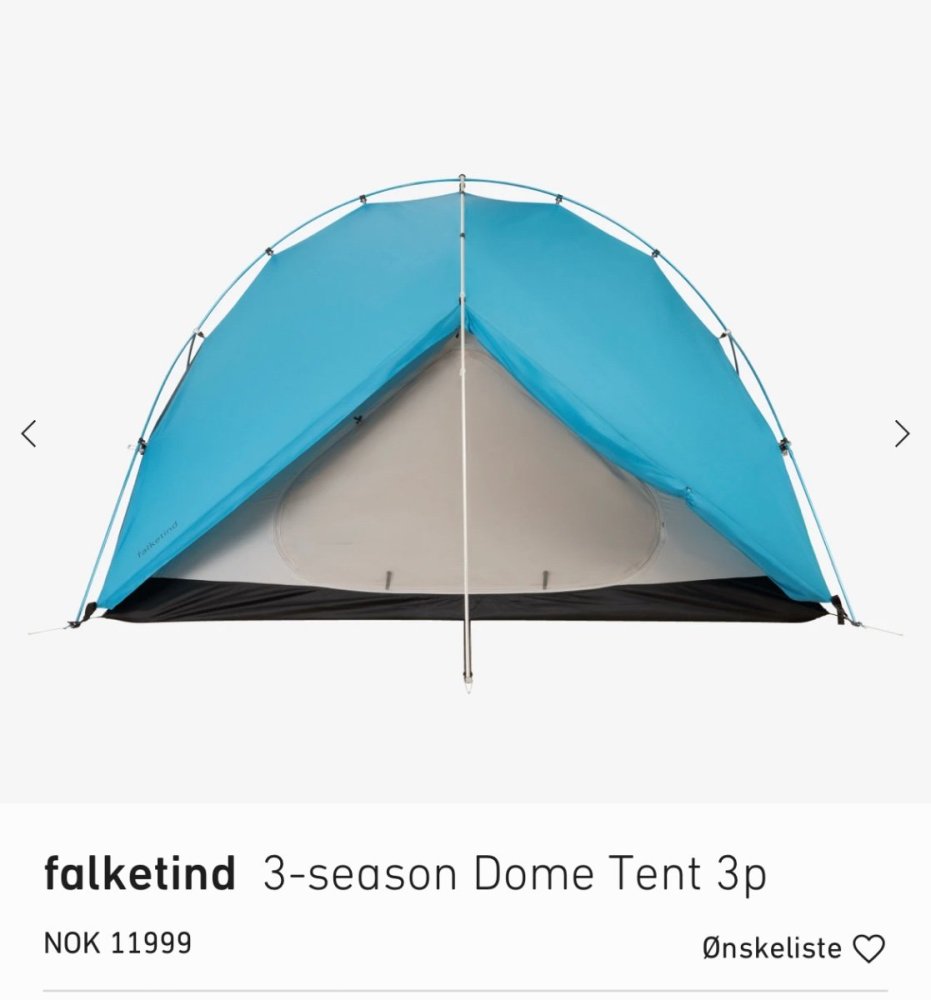931x1000 pixels.
Task: Show the next product image
Action: (902, 433)
